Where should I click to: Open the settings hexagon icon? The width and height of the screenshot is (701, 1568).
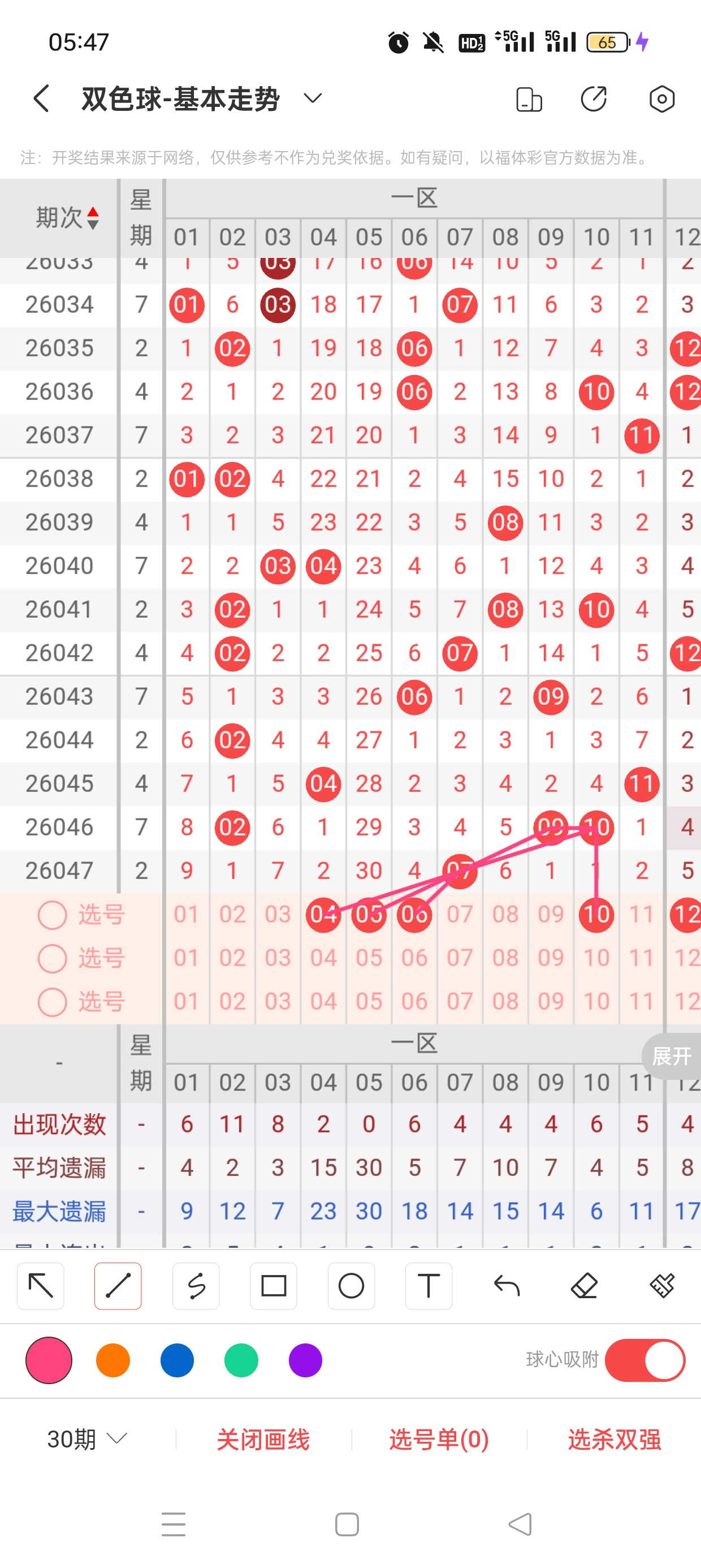tap(661, 98)
